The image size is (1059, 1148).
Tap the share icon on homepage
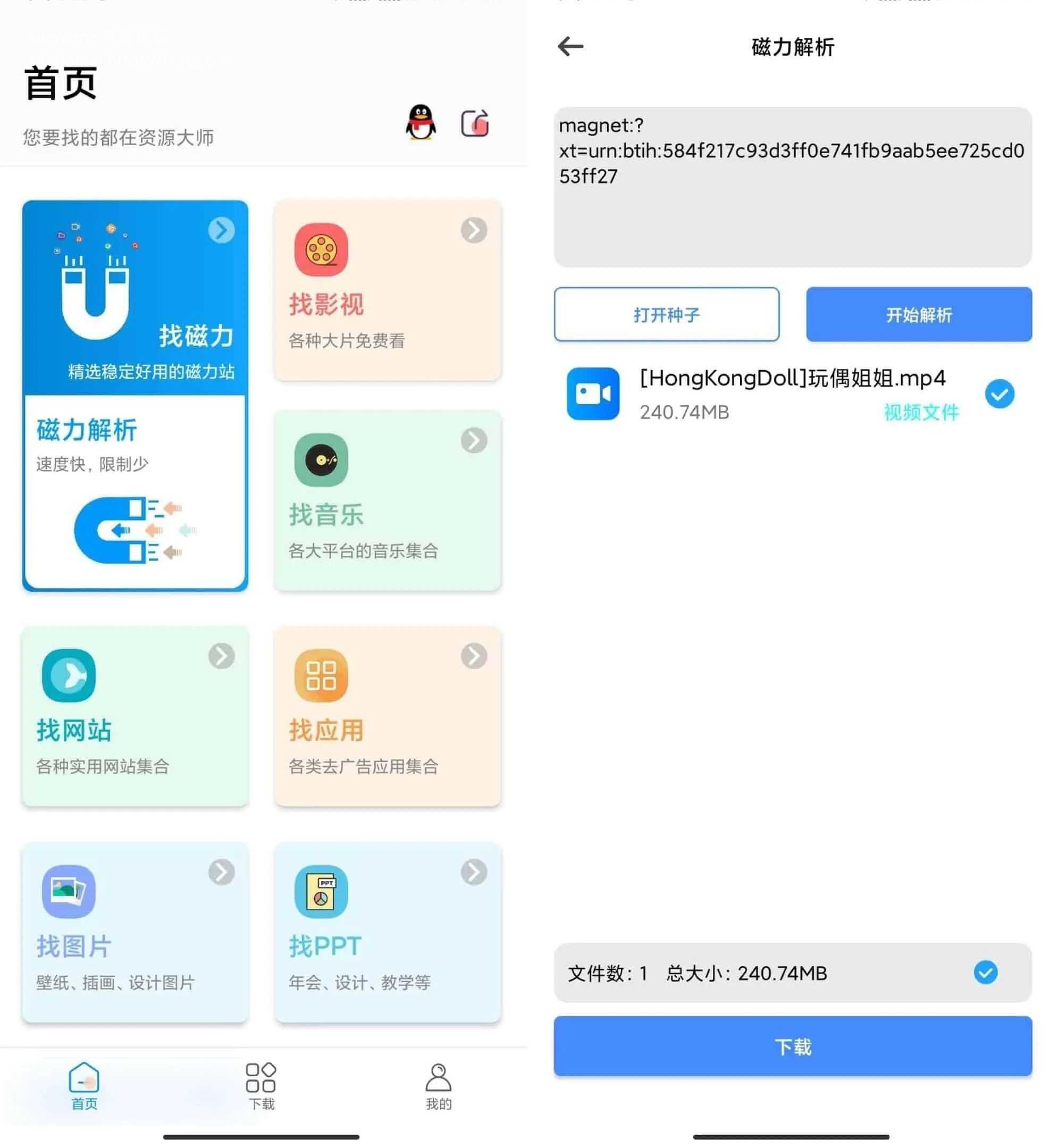coord(475,123)
